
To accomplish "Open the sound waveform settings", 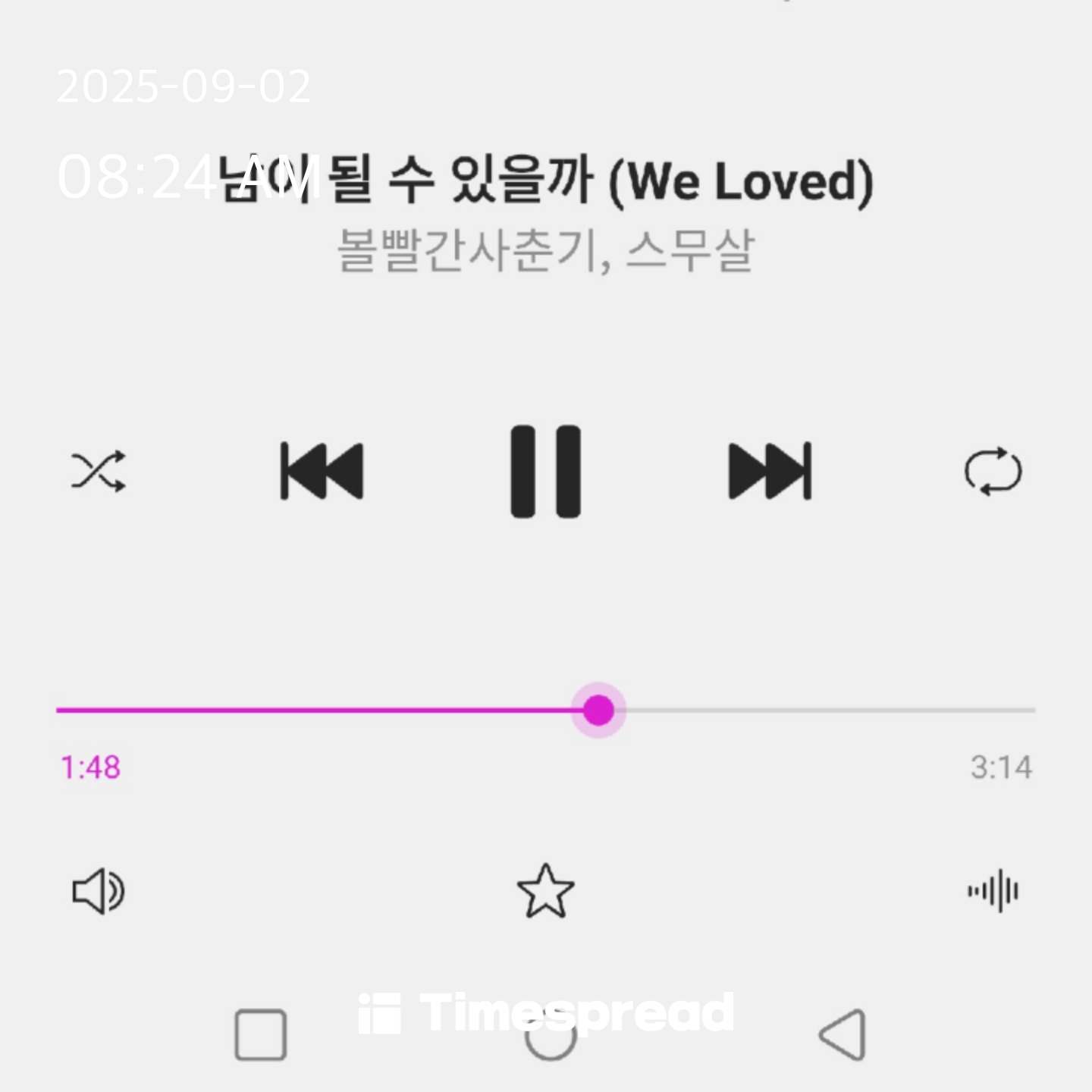I will pyautogui.click(x=993, y=891).
